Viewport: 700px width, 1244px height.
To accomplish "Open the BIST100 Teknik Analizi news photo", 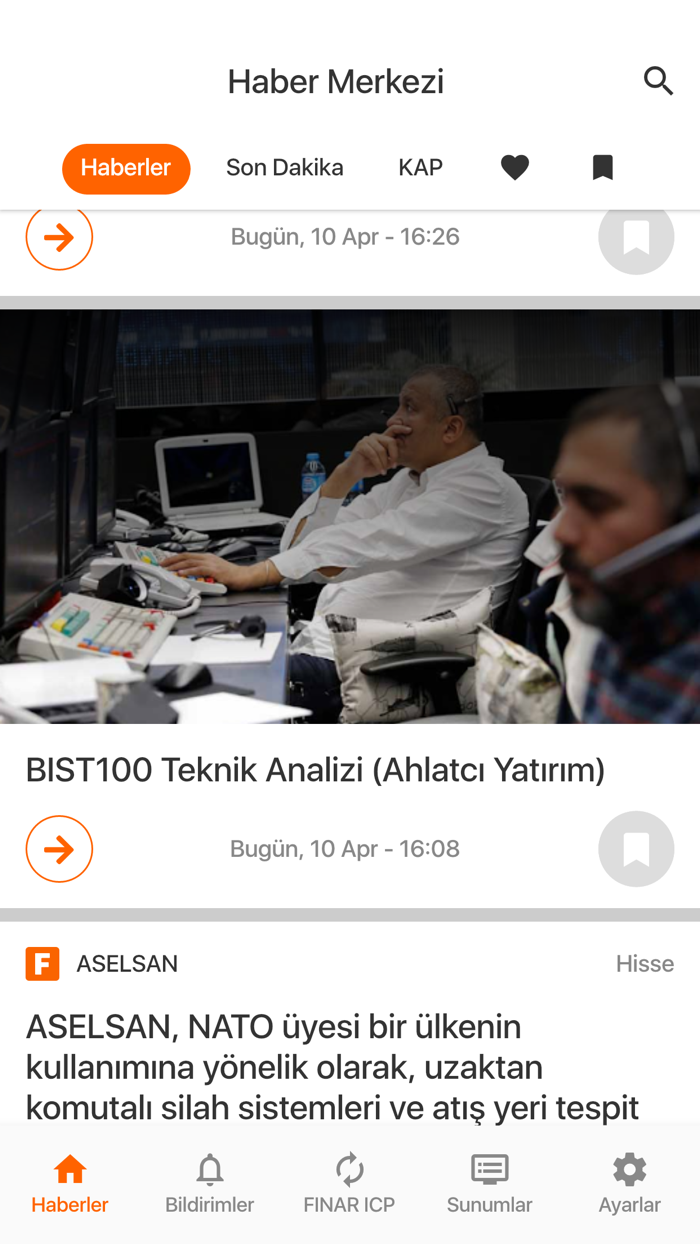I will (x=350, y=516).
